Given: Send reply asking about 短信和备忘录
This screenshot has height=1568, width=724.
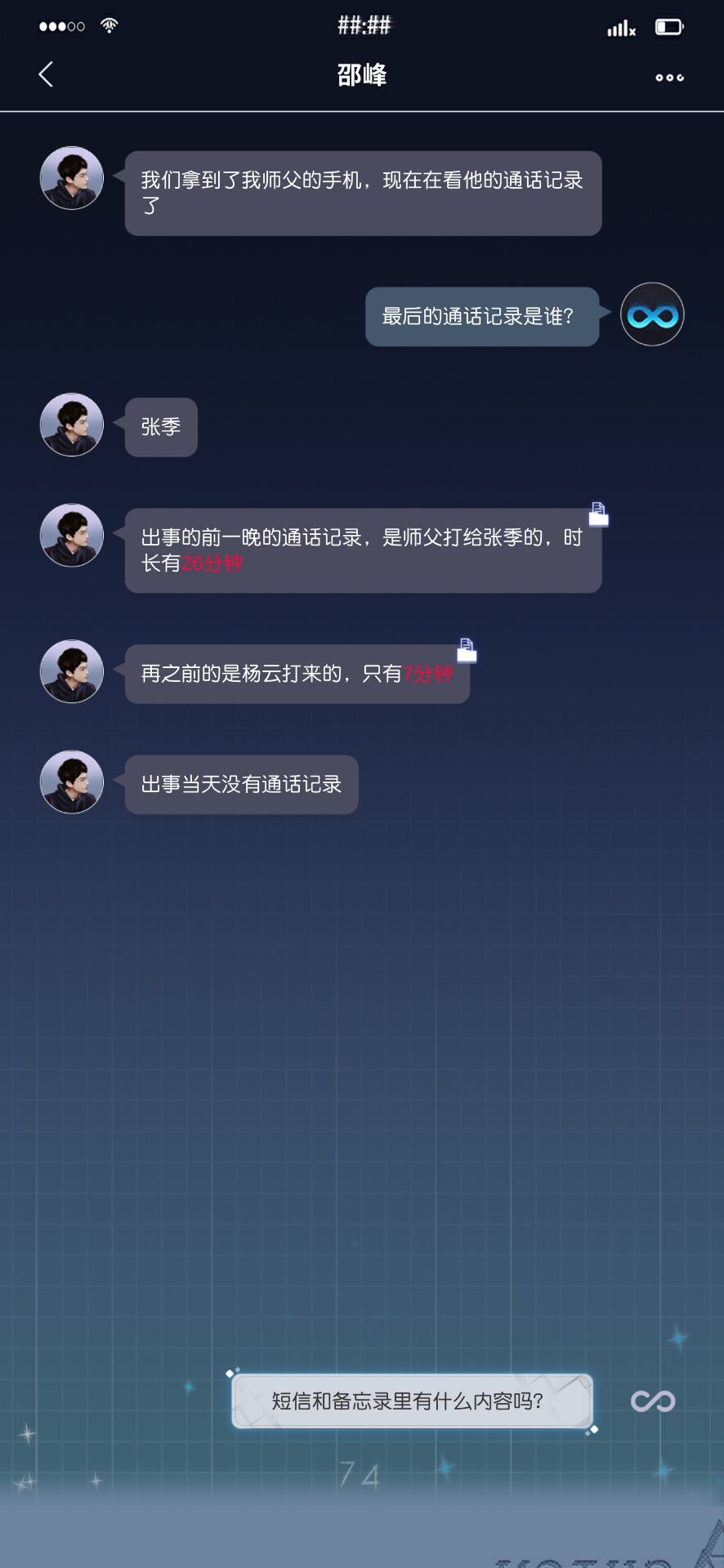Looking at the screenshot, I should coord(412,1401).
